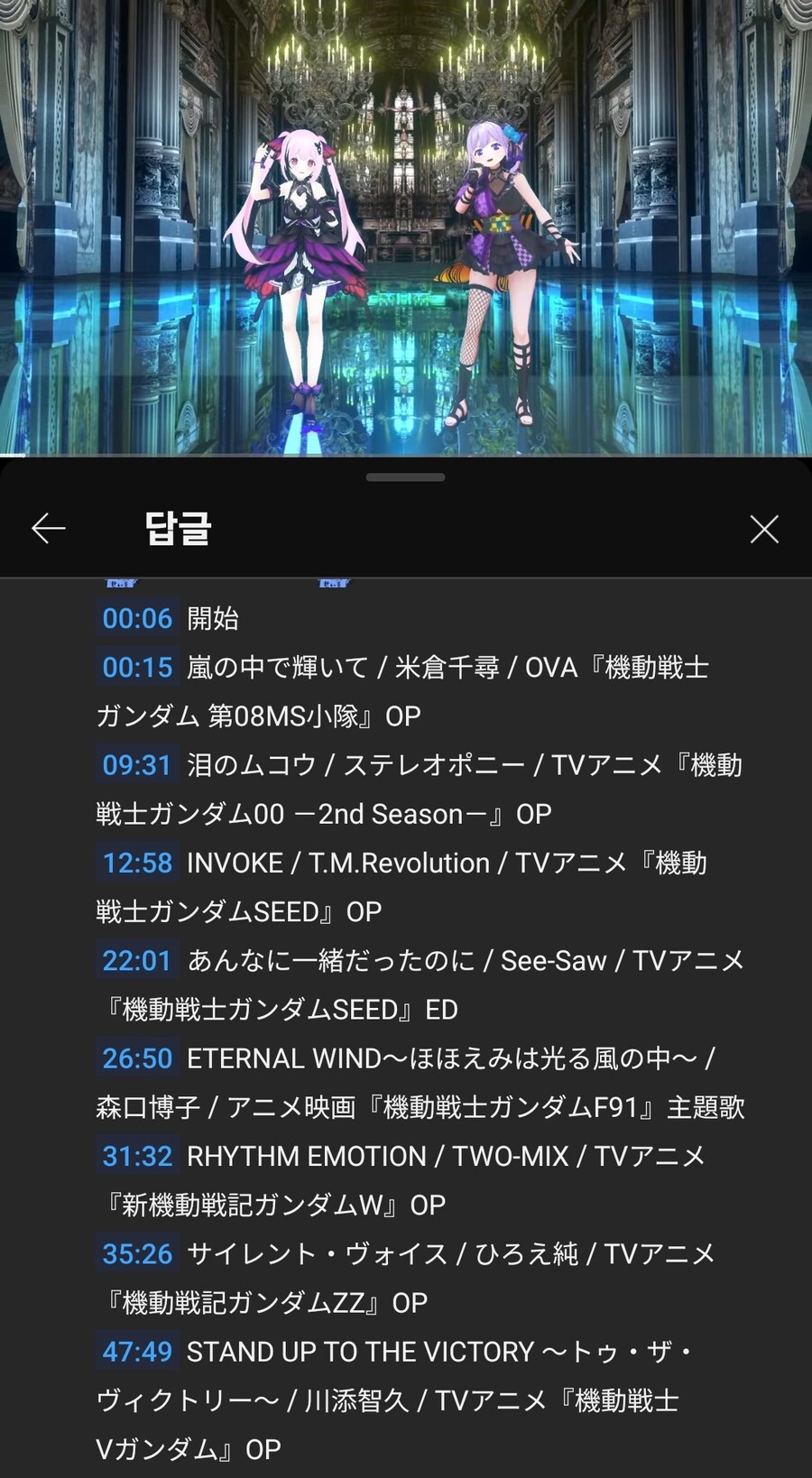
Task: Jump to timestamp 22:01 あんなに一緒だったのに
Action: pyautogui.click(x=137, y=961)
